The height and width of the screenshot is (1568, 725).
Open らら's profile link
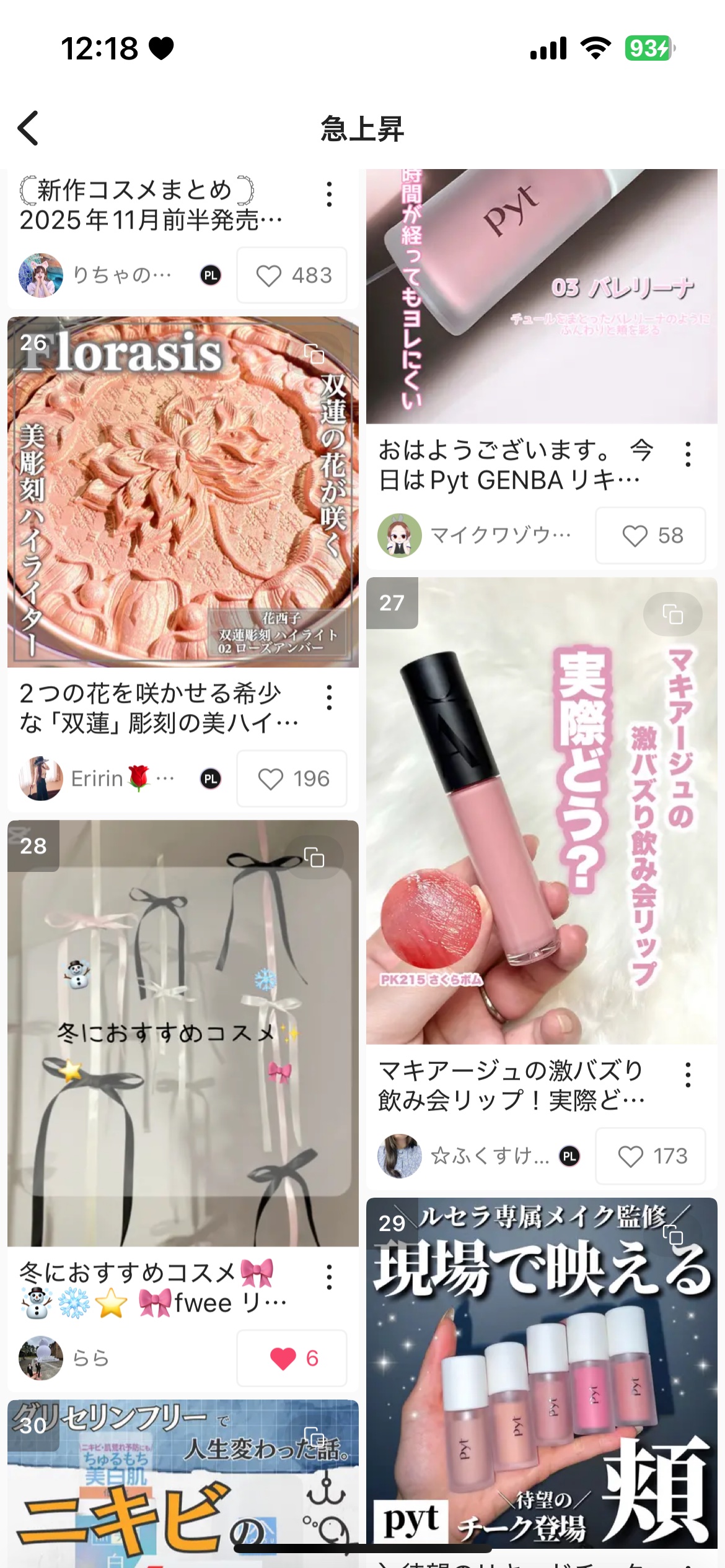point(40,1357)
